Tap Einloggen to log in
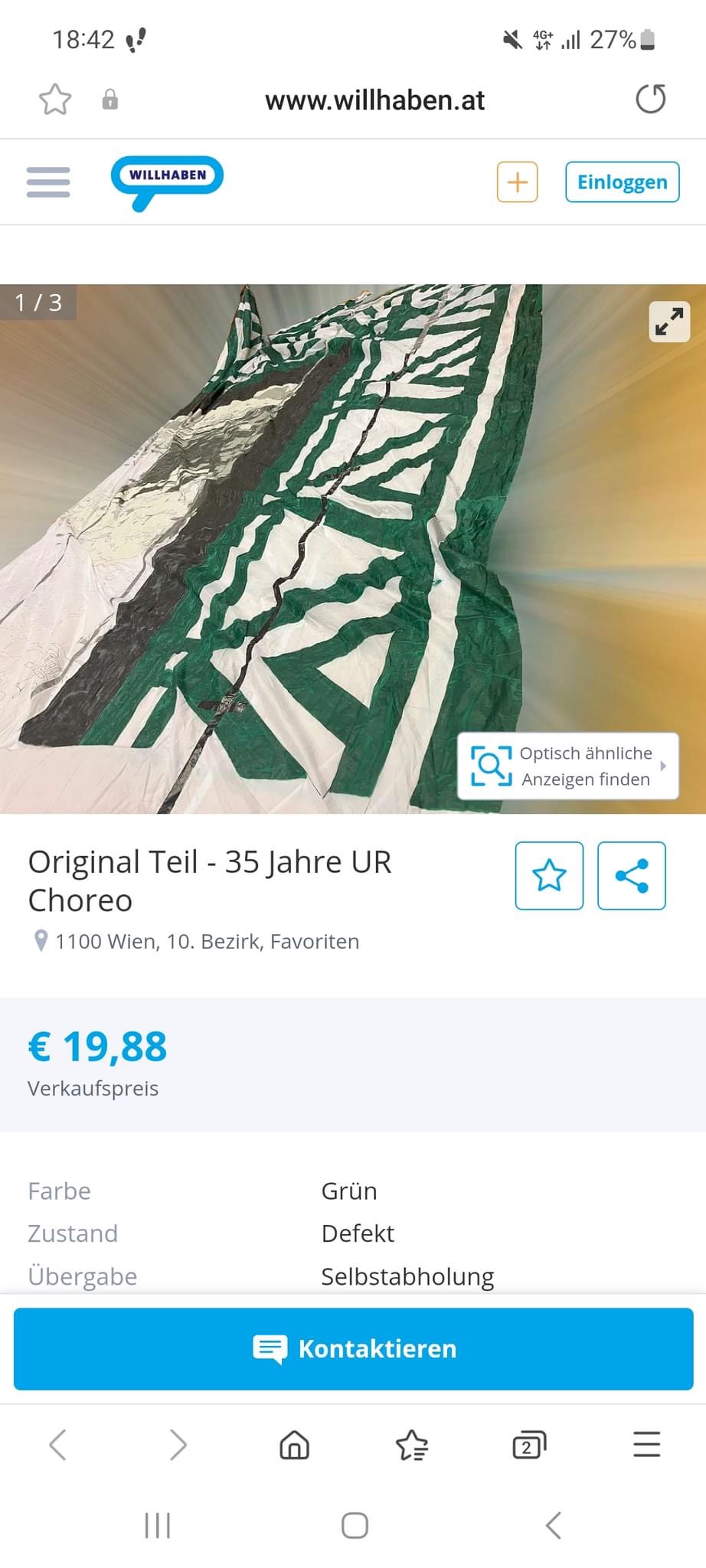 (x=622, y=182)
